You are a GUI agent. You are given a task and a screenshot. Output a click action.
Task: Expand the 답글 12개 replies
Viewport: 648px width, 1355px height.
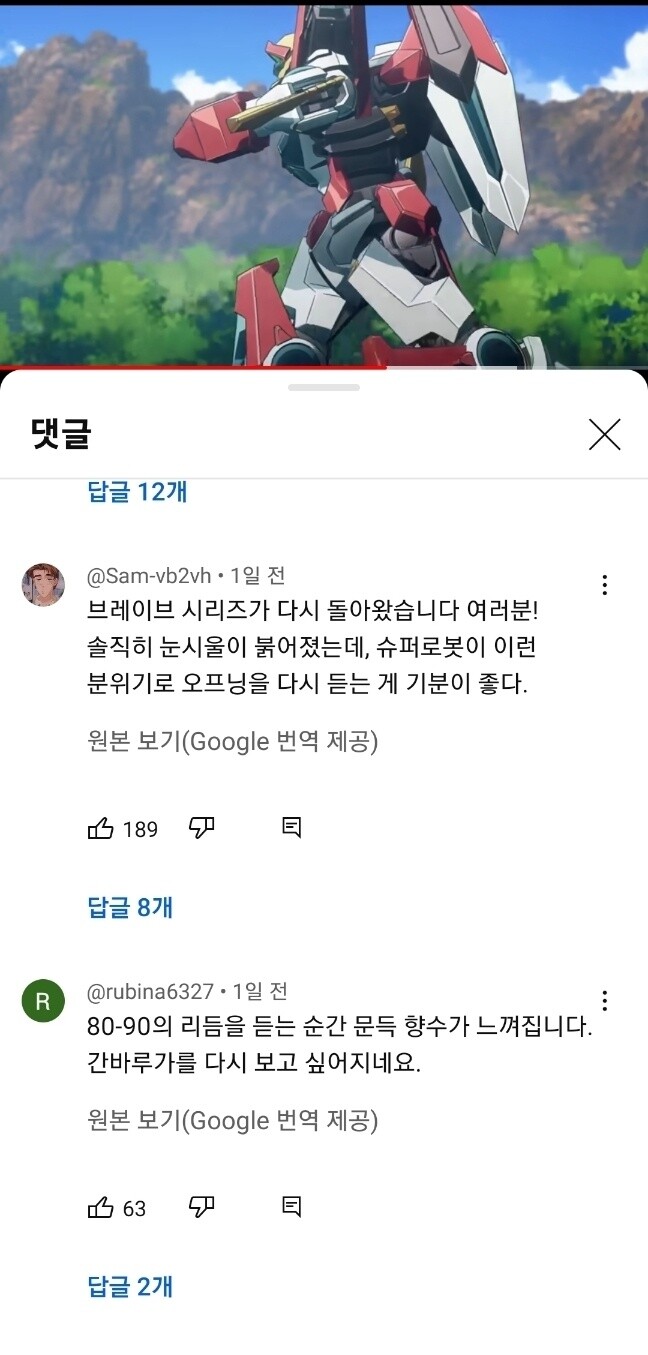137,492
